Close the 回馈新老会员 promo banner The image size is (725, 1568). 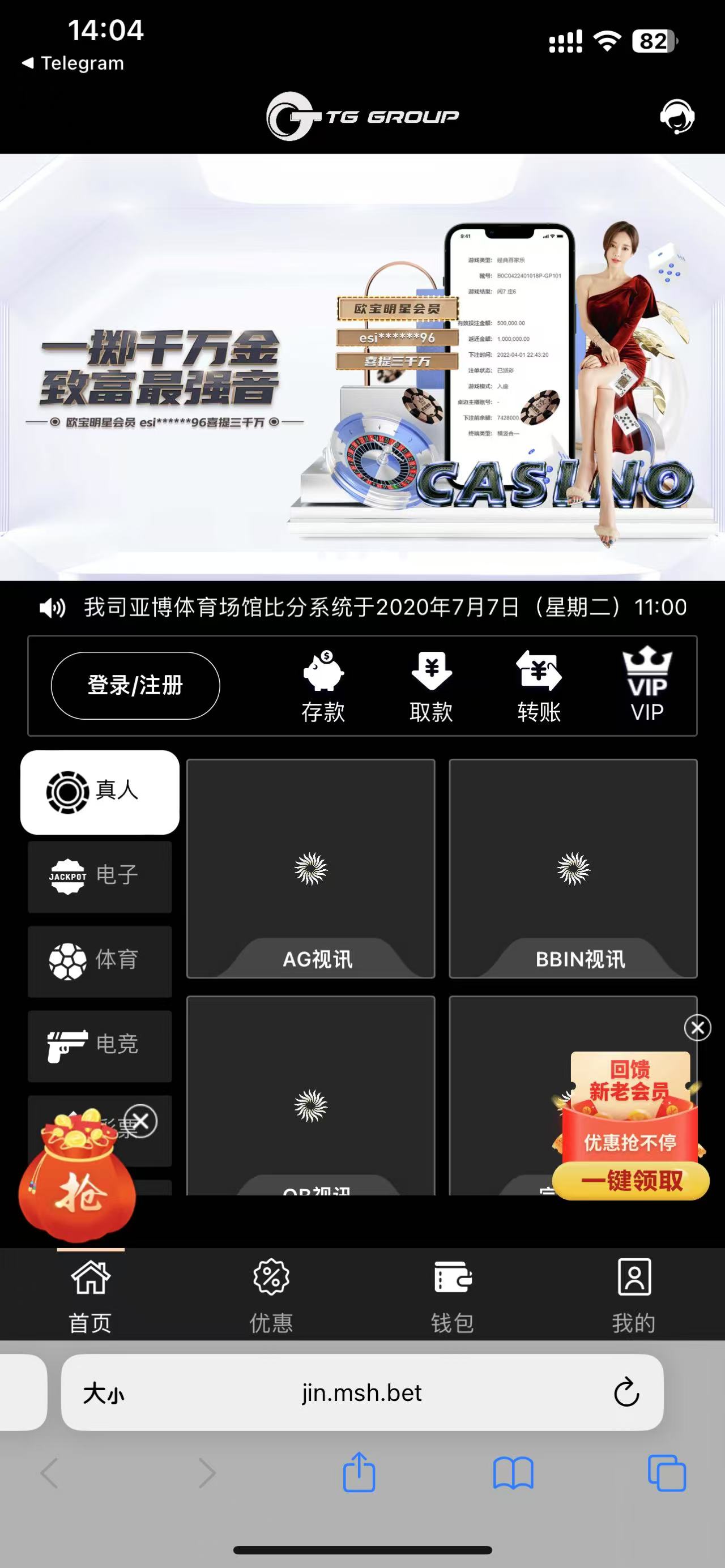coord(698,1028)
